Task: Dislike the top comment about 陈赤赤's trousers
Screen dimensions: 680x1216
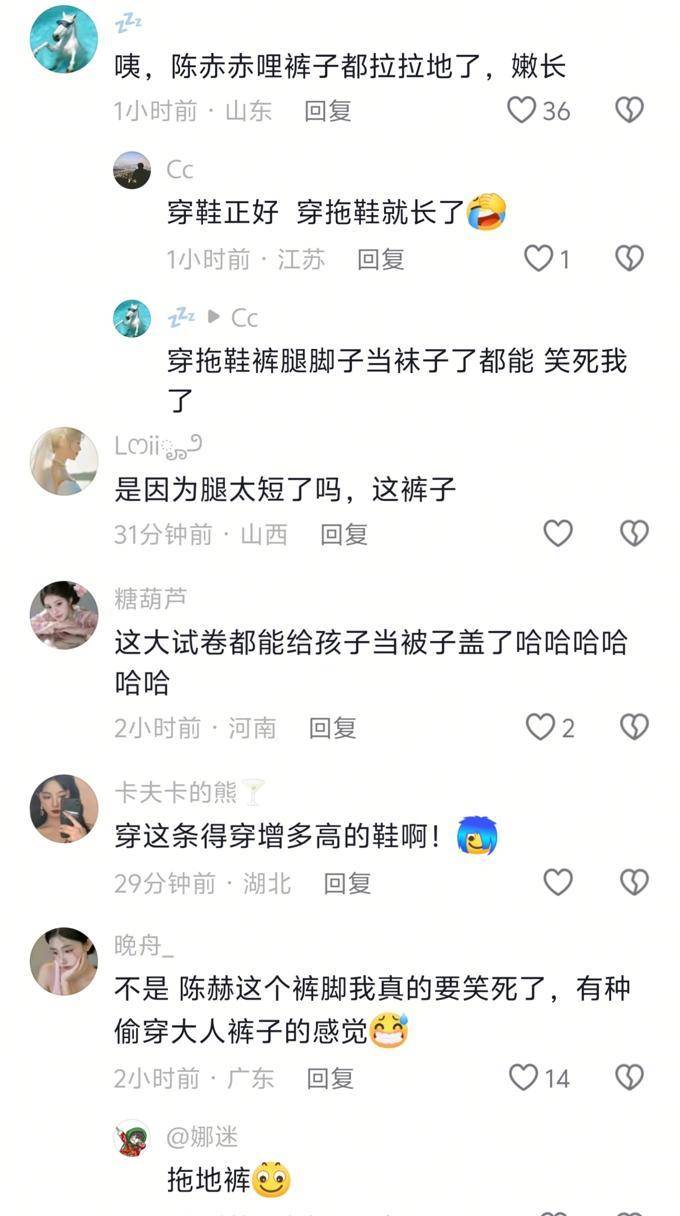Action: tap(629, 110)
